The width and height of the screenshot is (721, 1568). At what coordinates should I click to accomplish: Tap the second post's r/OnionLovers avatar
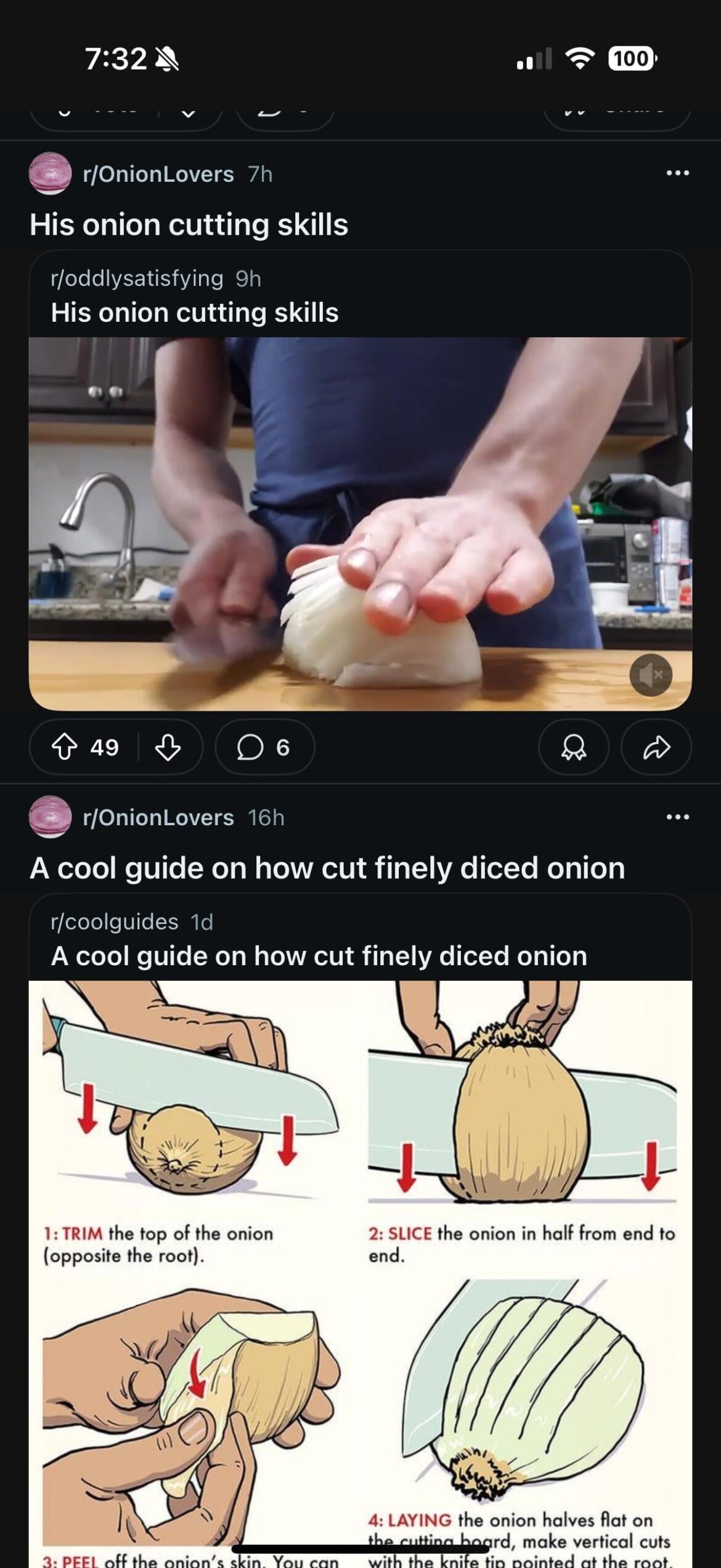pos(50,817)
